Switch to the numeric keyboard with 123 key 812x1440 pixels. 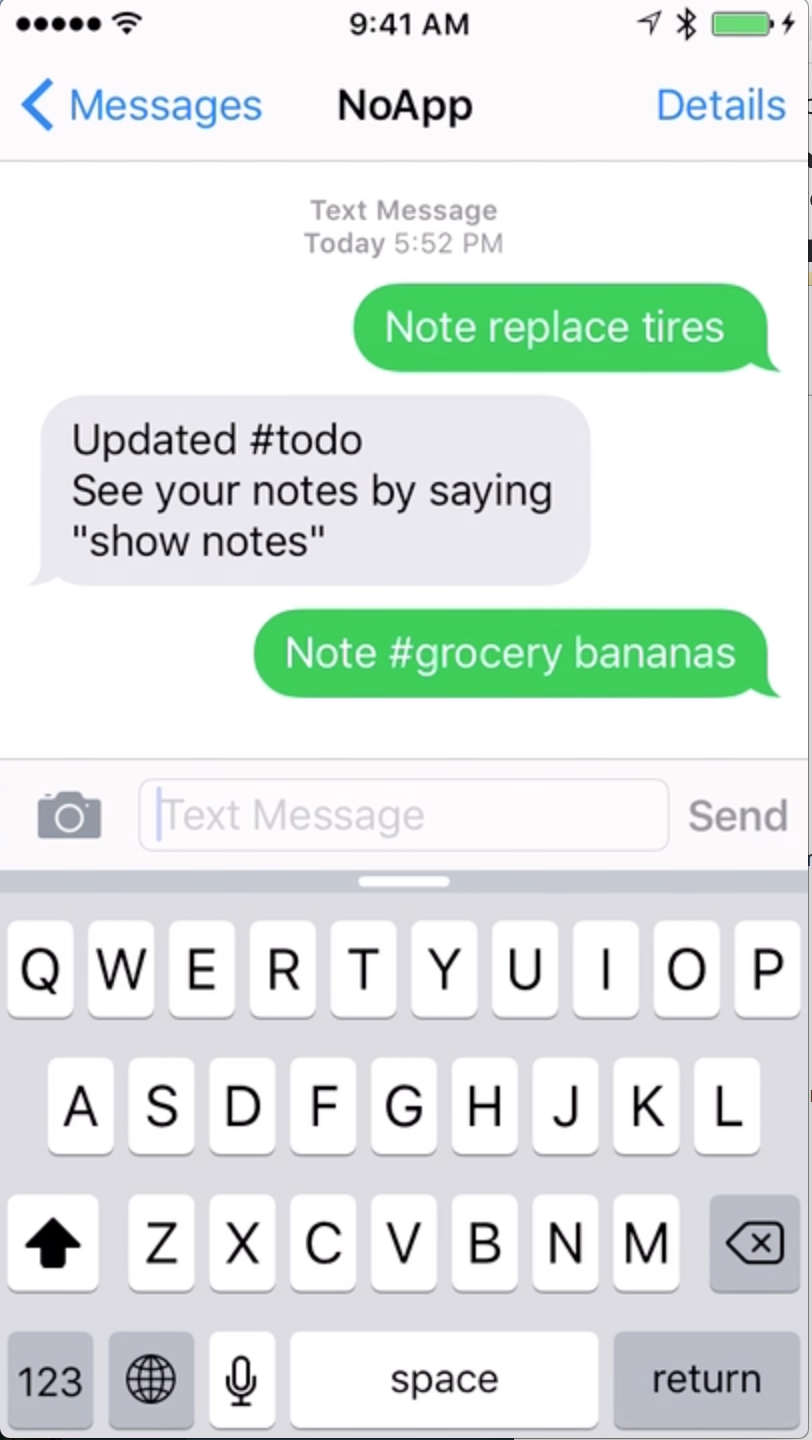click(49, 1378)
